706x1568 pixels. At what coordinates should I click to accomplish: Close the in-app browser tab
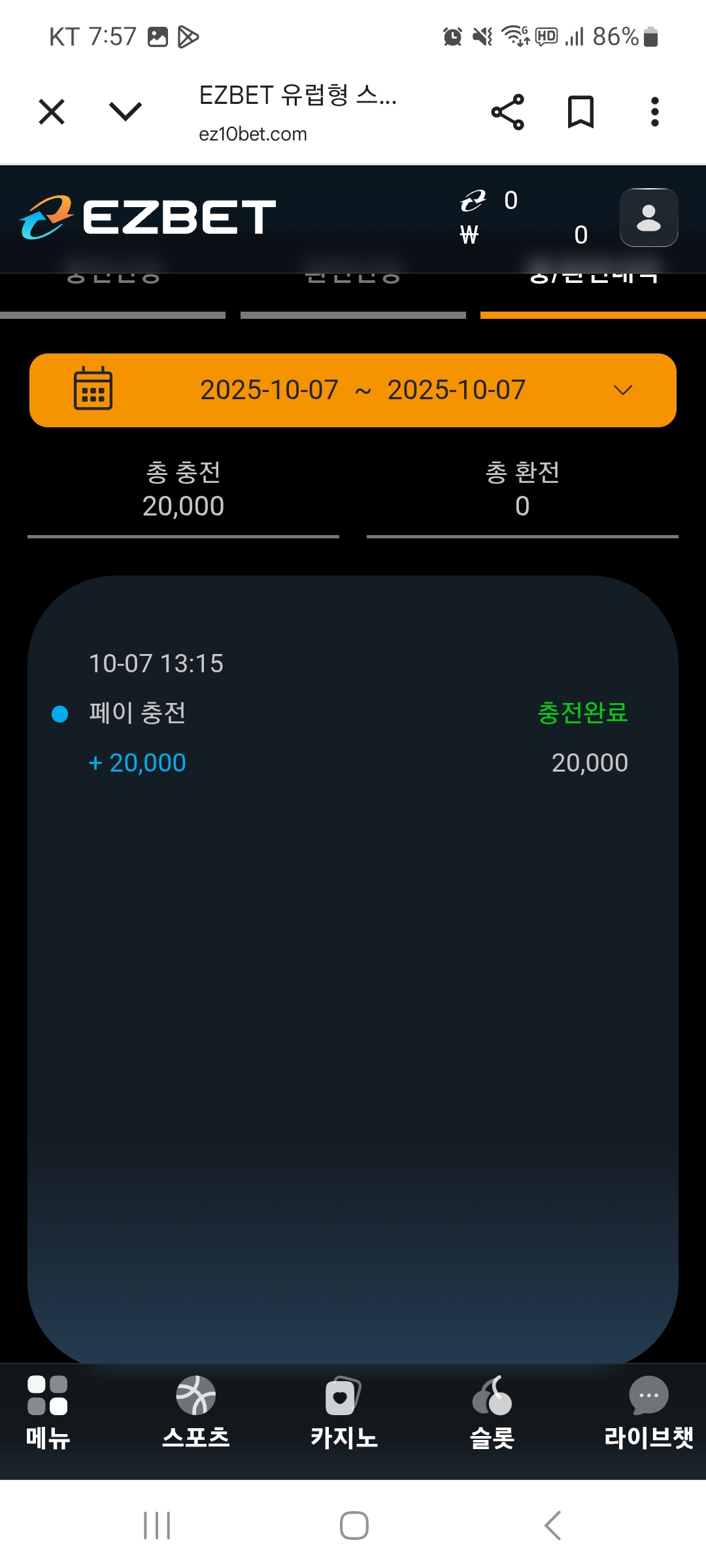point(52,112)
